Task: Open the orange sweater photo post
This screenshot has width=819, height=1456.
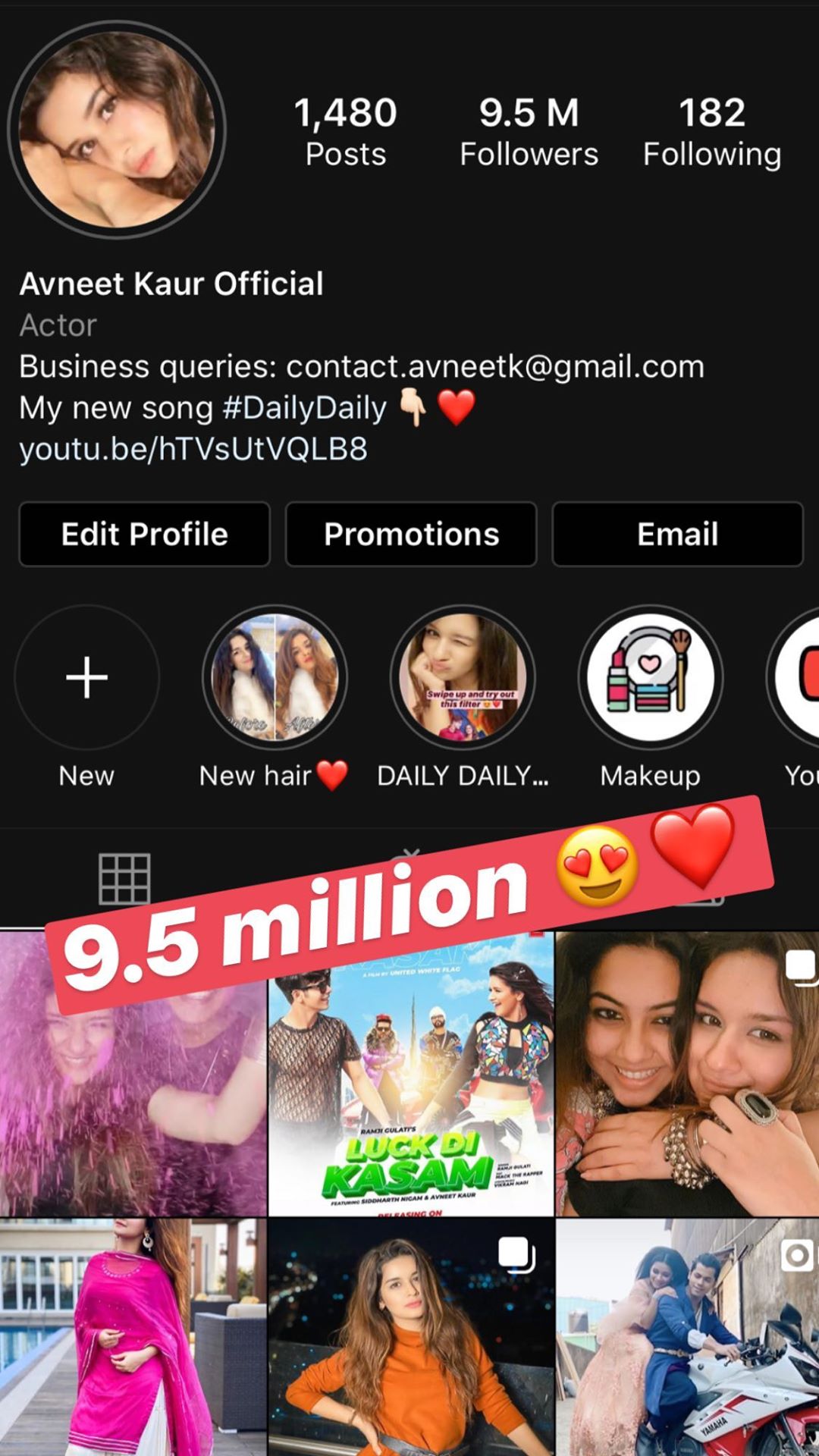Action: [x=411, y=1337]
